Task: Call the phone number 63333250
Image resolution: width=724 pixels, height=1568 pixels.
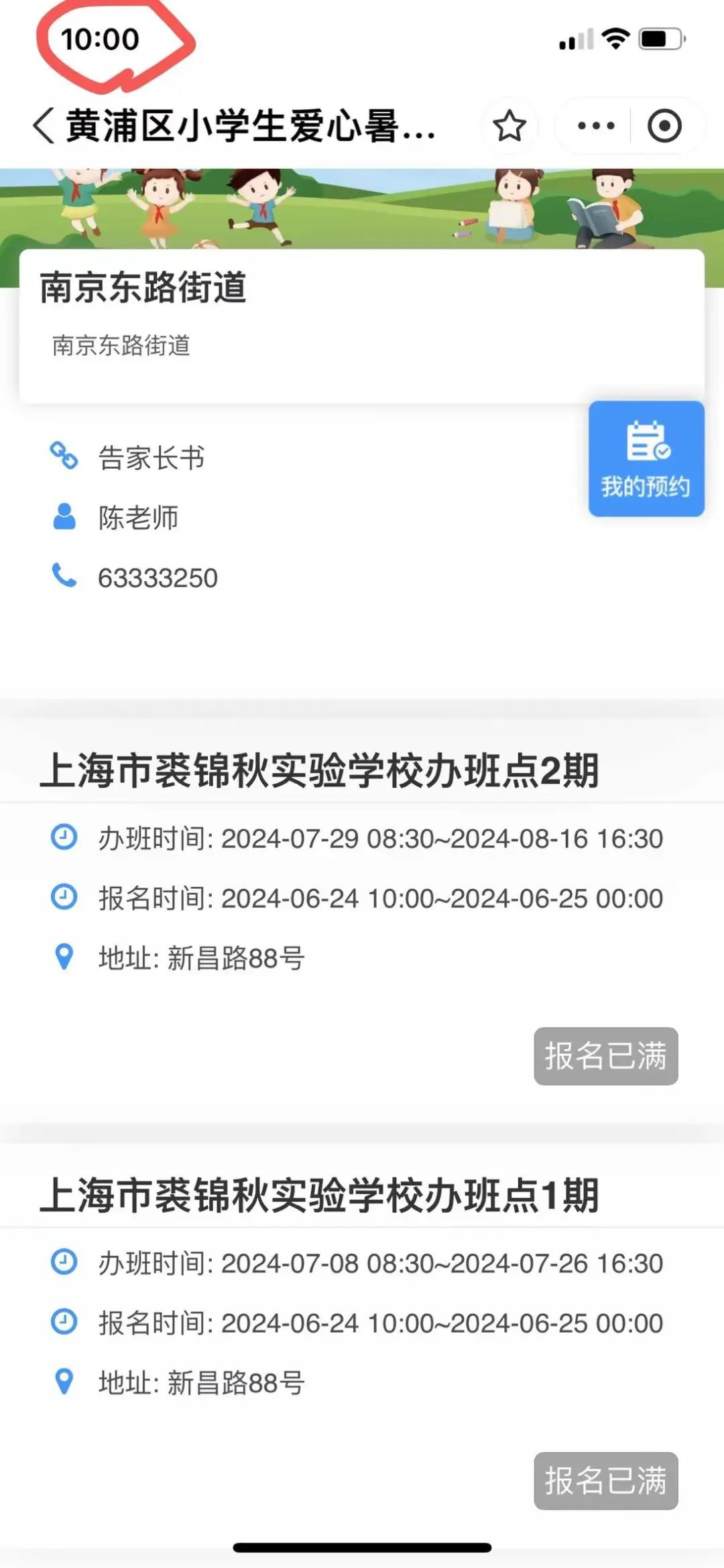Action: (x=158, y=578)
